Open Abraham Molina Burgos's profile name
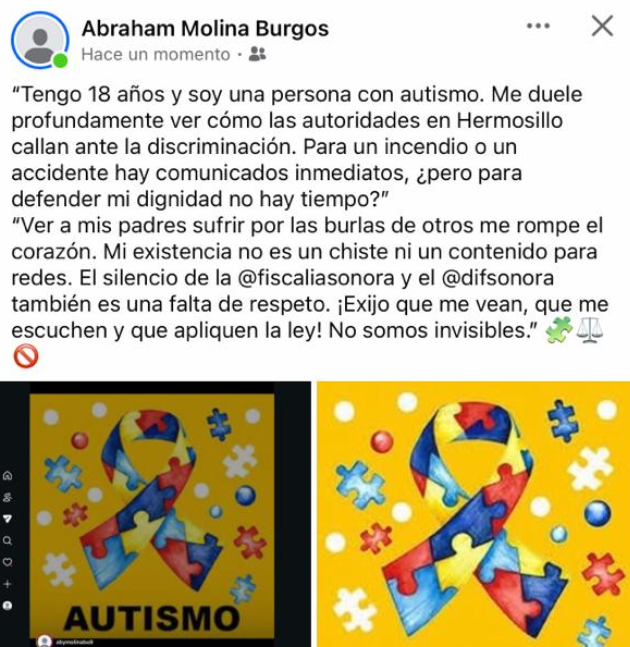 (x=204, y=28)
